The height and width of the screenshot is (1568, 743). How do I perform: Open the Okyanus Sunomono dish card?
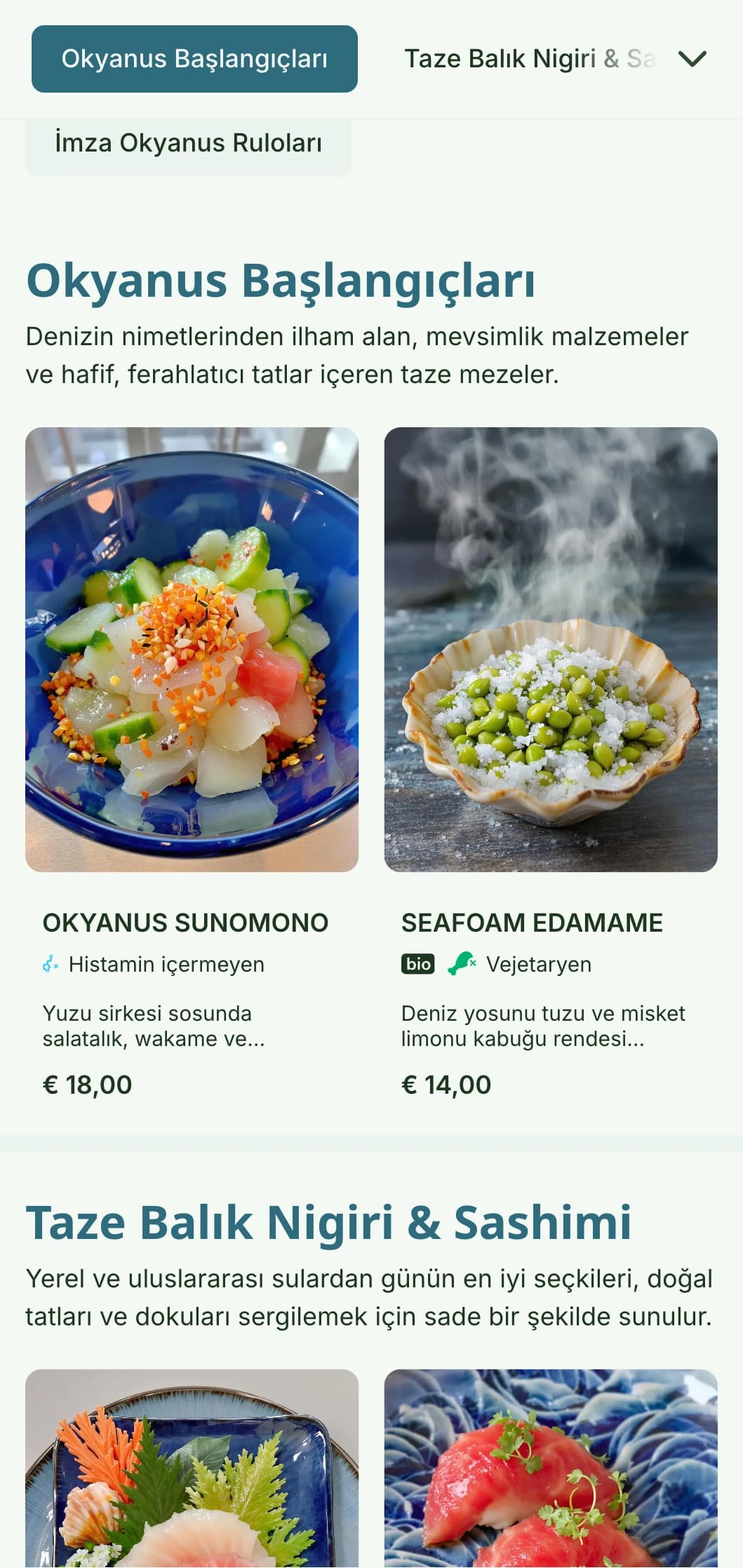click(192, 765)
